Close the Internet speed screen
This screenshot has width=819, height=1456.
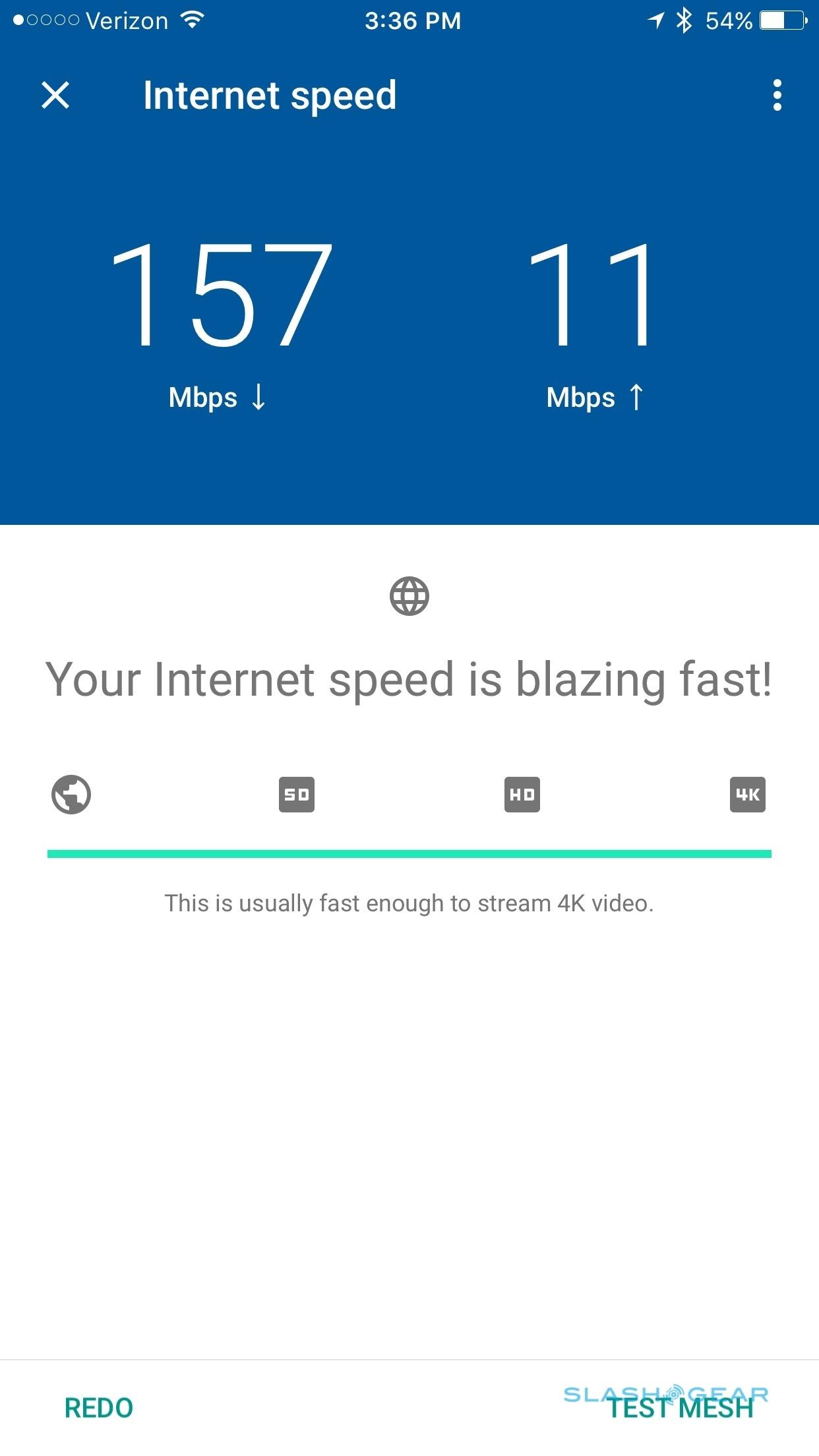tap(55, 95)
